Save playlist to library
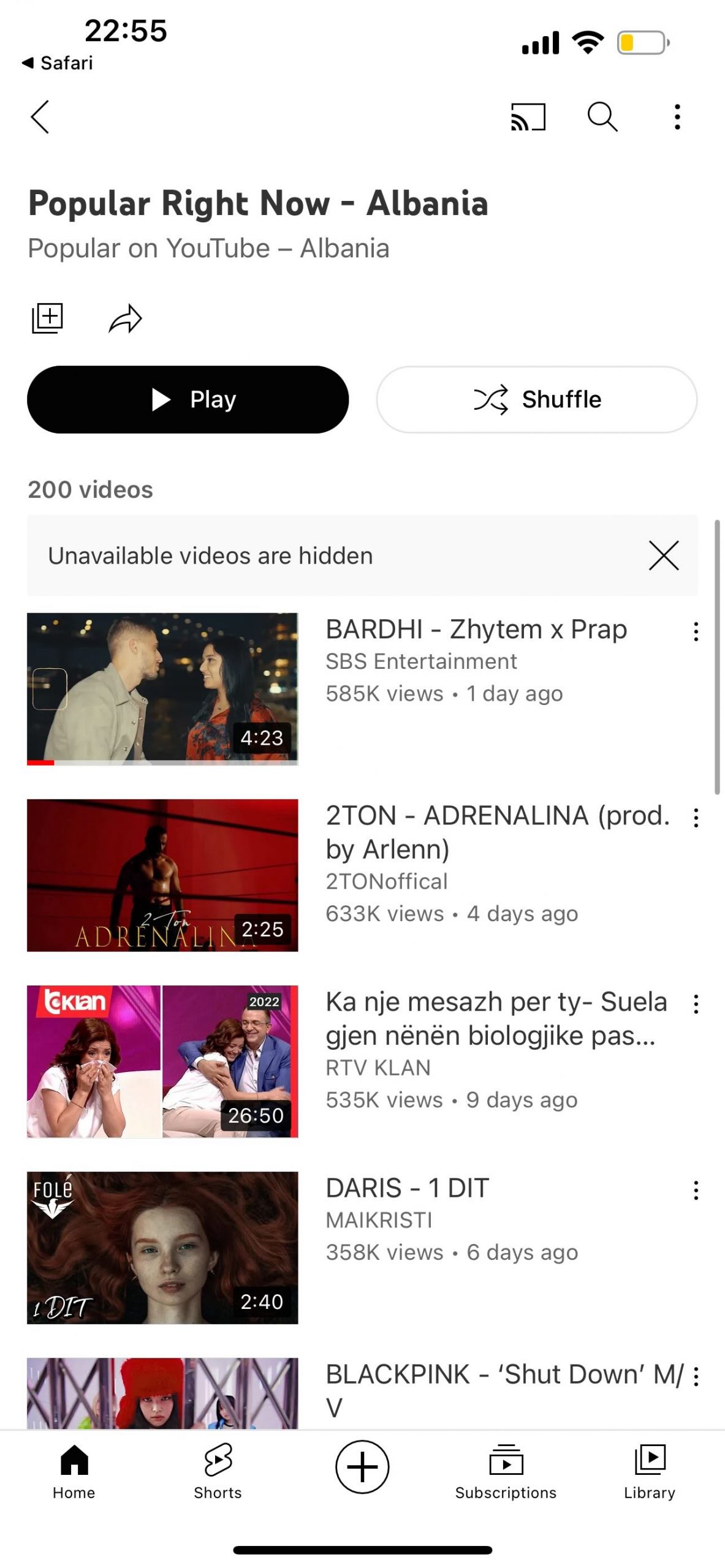 (47, 318)
